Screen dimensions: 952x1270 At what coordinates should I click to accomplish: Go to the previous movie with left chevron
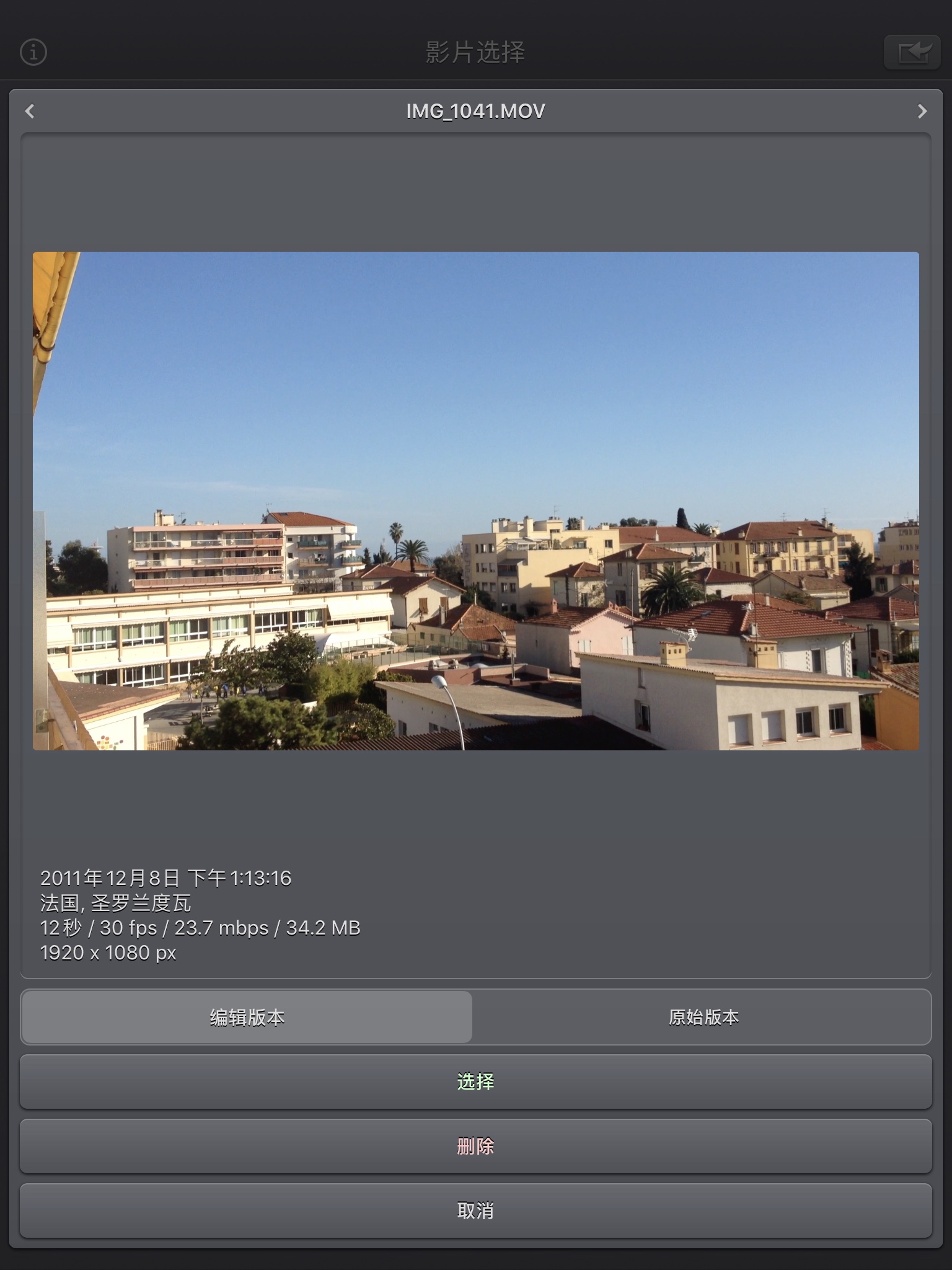click(x=29, y=111)
